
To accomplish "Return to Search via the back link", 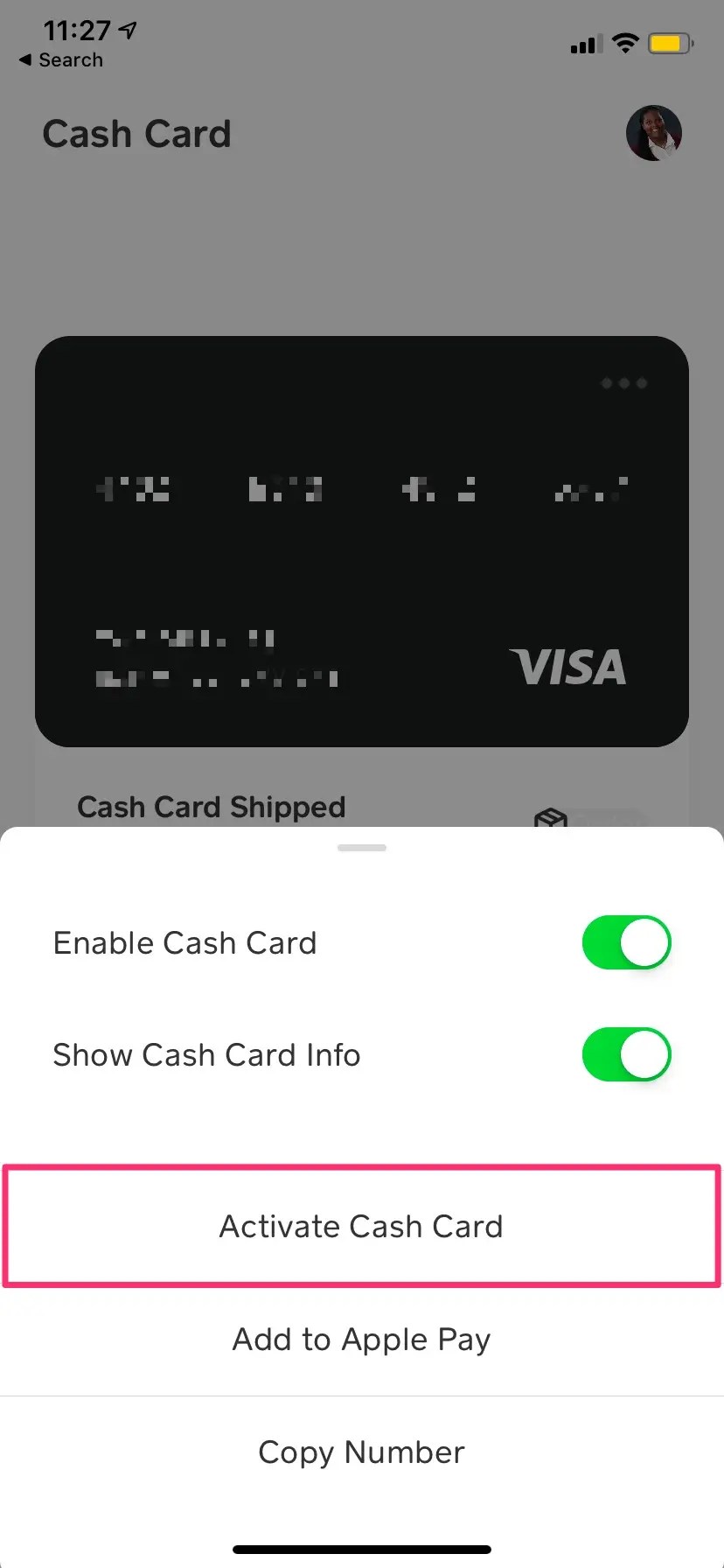I will point(61,60).
